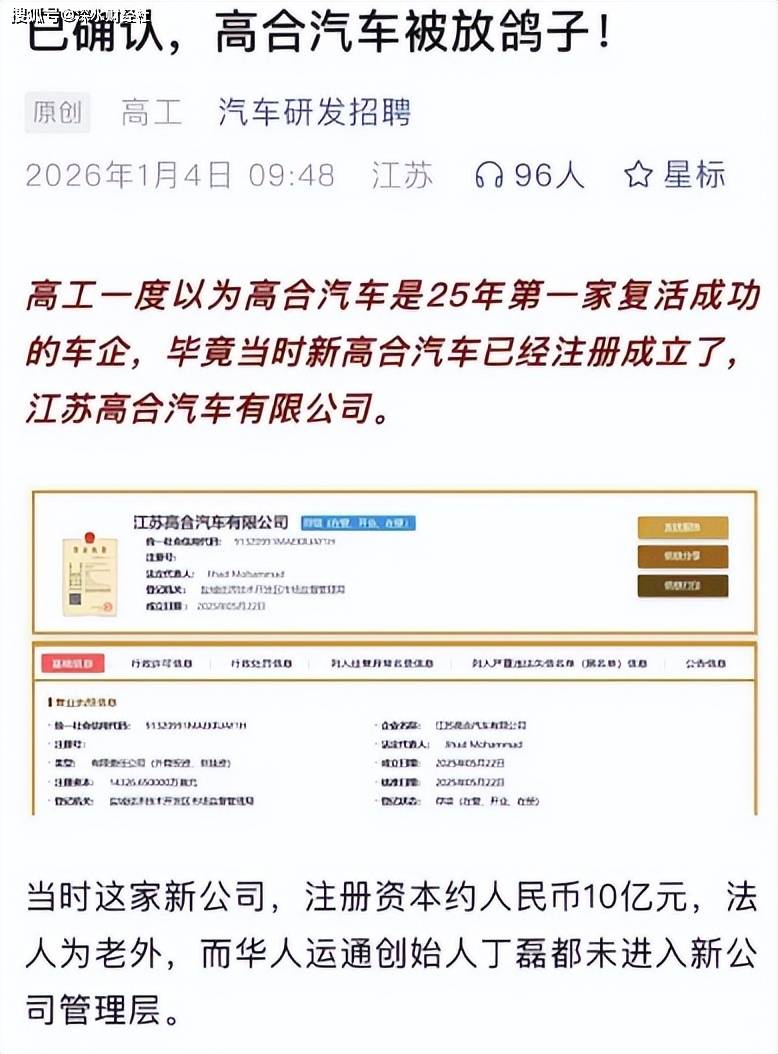778x1054 pixels.
Task: Open the 汽车研发招聘 account page
Action: click(x=314, y=113)
